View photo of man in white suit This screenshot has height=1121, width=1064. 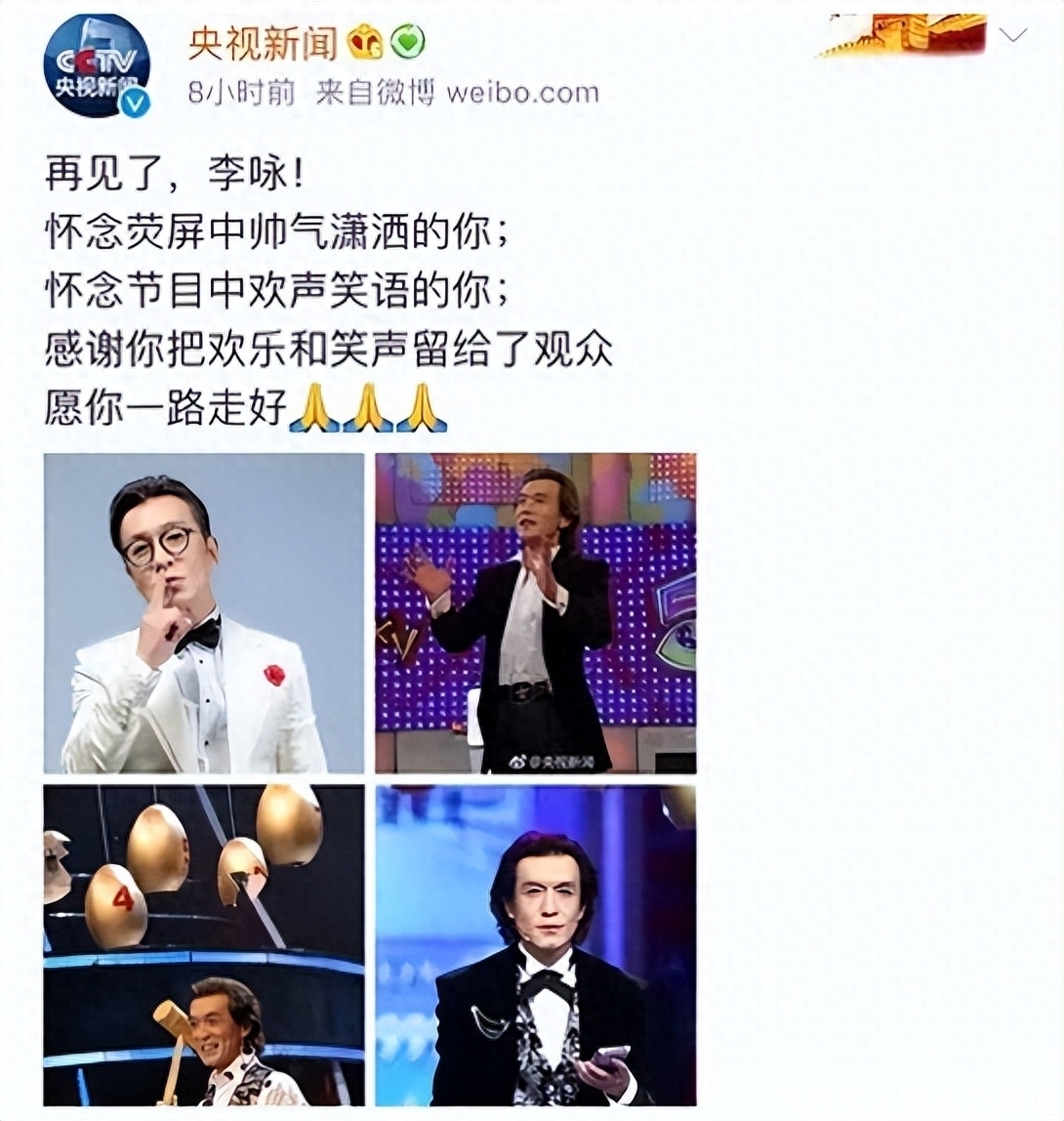tap(204, 613)
